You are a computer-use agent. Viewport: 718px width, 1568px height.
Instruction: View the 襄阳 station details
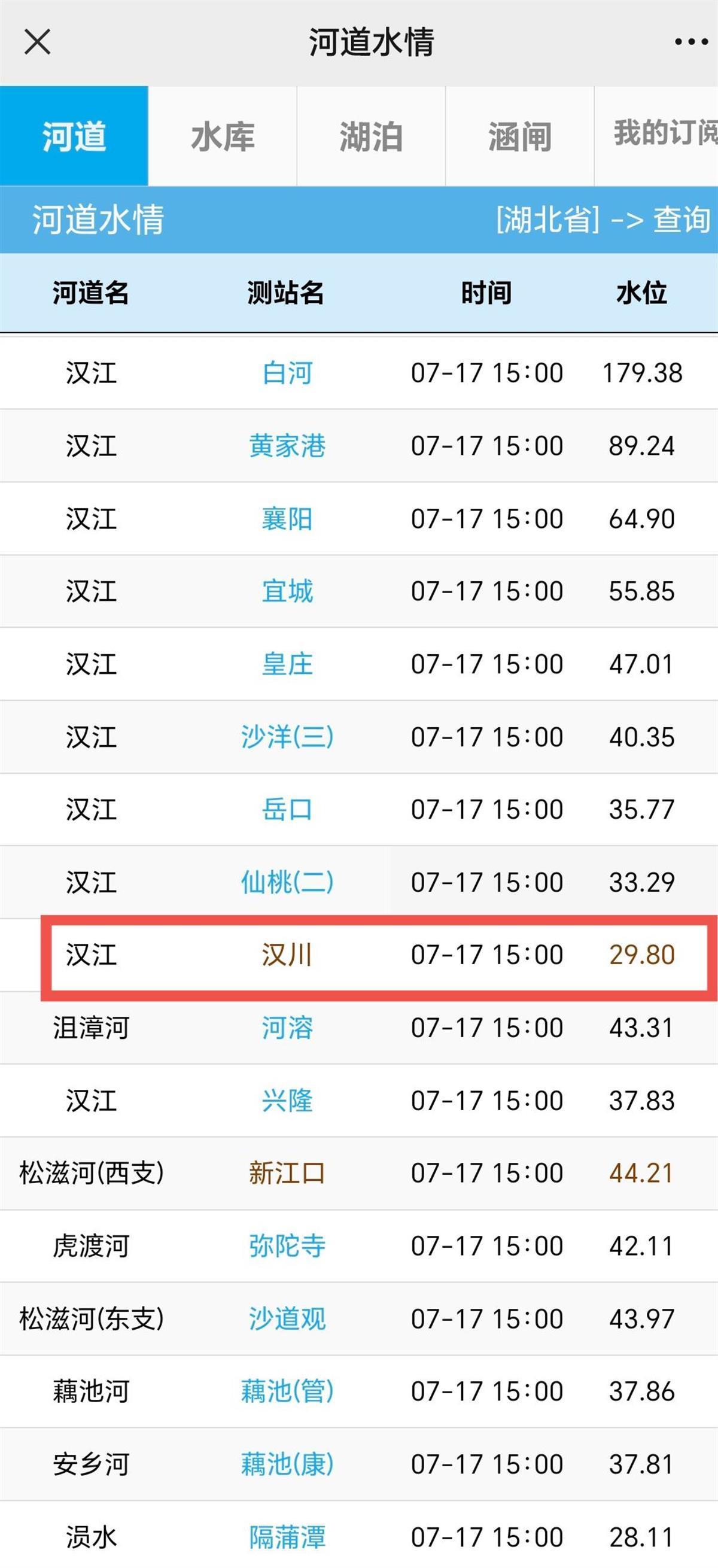(287, 519)
